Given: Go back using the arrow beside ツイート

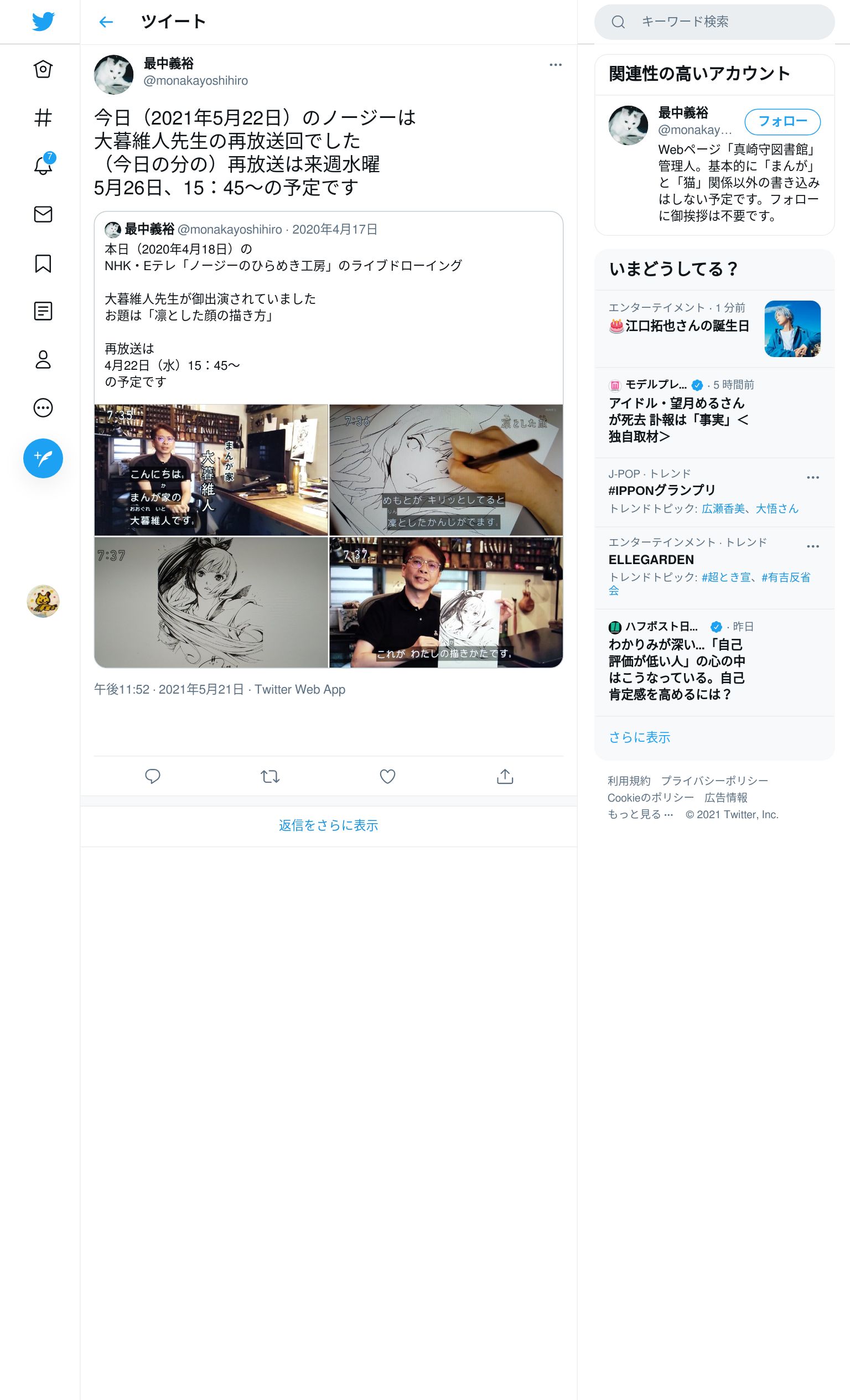Looking at the screenshot, I should [106, 22].
